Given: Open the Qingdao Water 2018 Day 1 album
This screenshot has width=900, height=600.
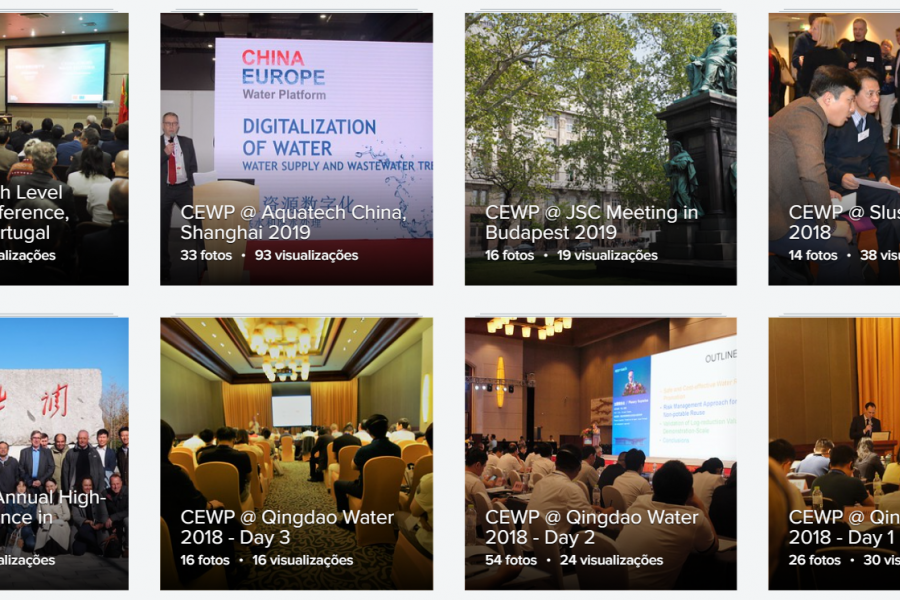Looking at the screenshot, I should point(833,453).
